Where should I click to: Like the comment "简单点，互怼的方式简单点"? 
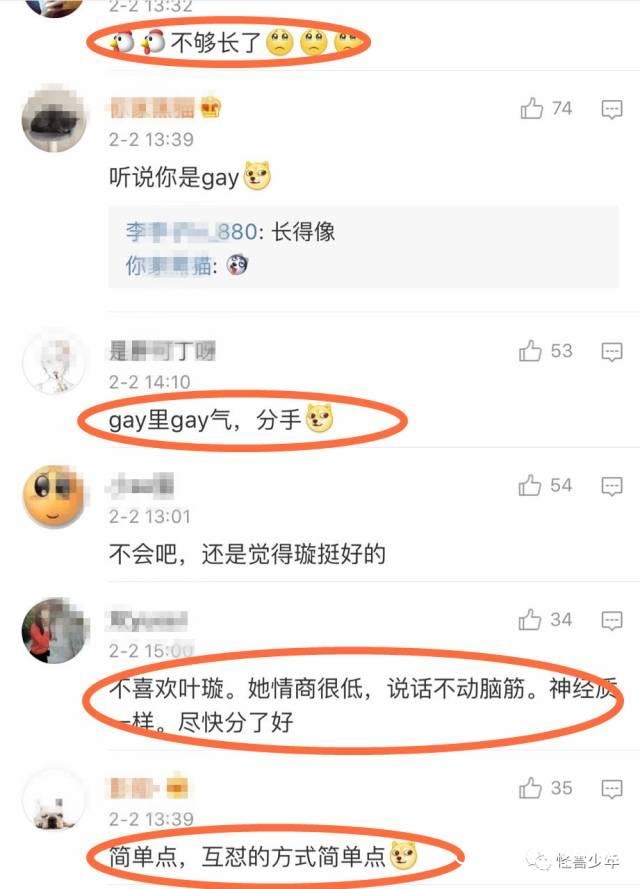[531, 788]
